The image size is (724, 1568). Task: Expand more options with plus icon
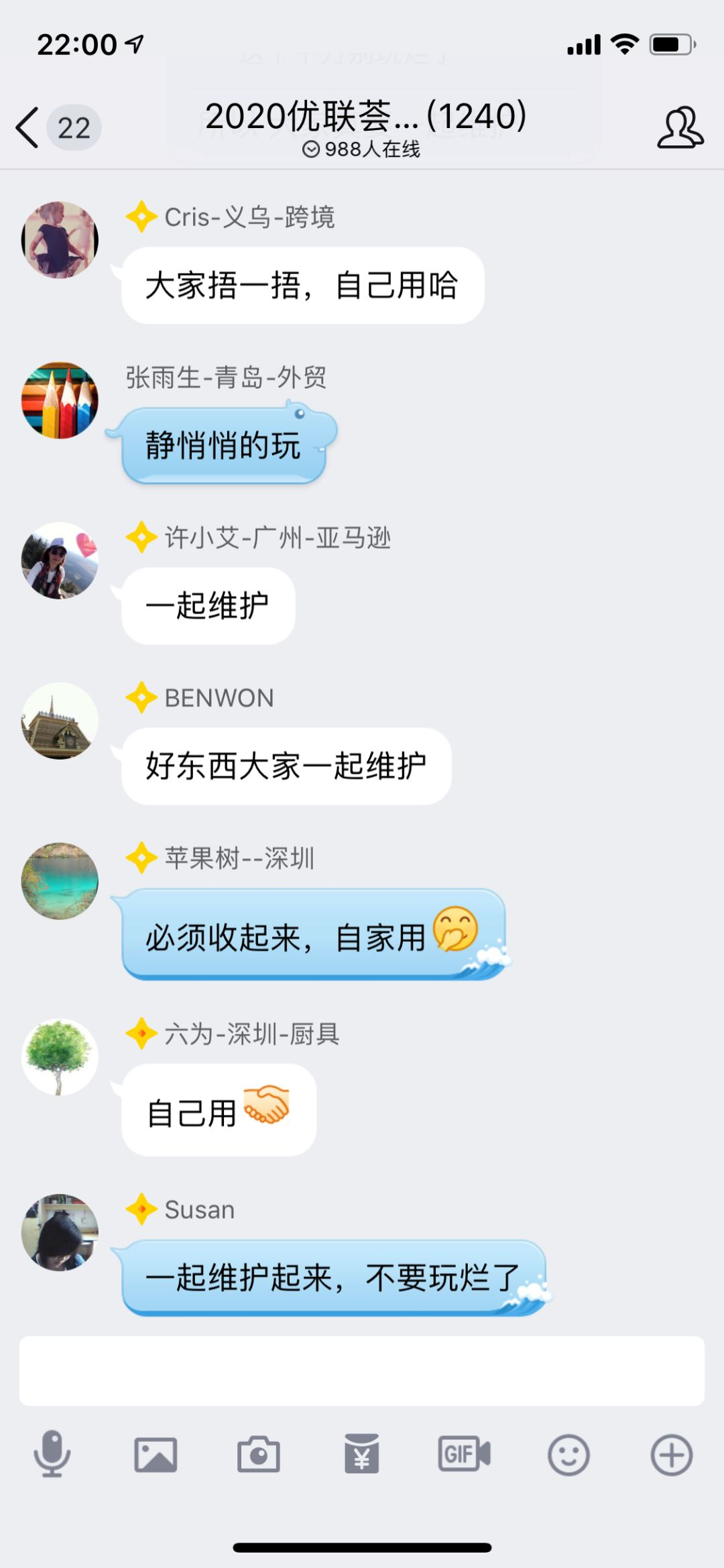(672, 1455)
